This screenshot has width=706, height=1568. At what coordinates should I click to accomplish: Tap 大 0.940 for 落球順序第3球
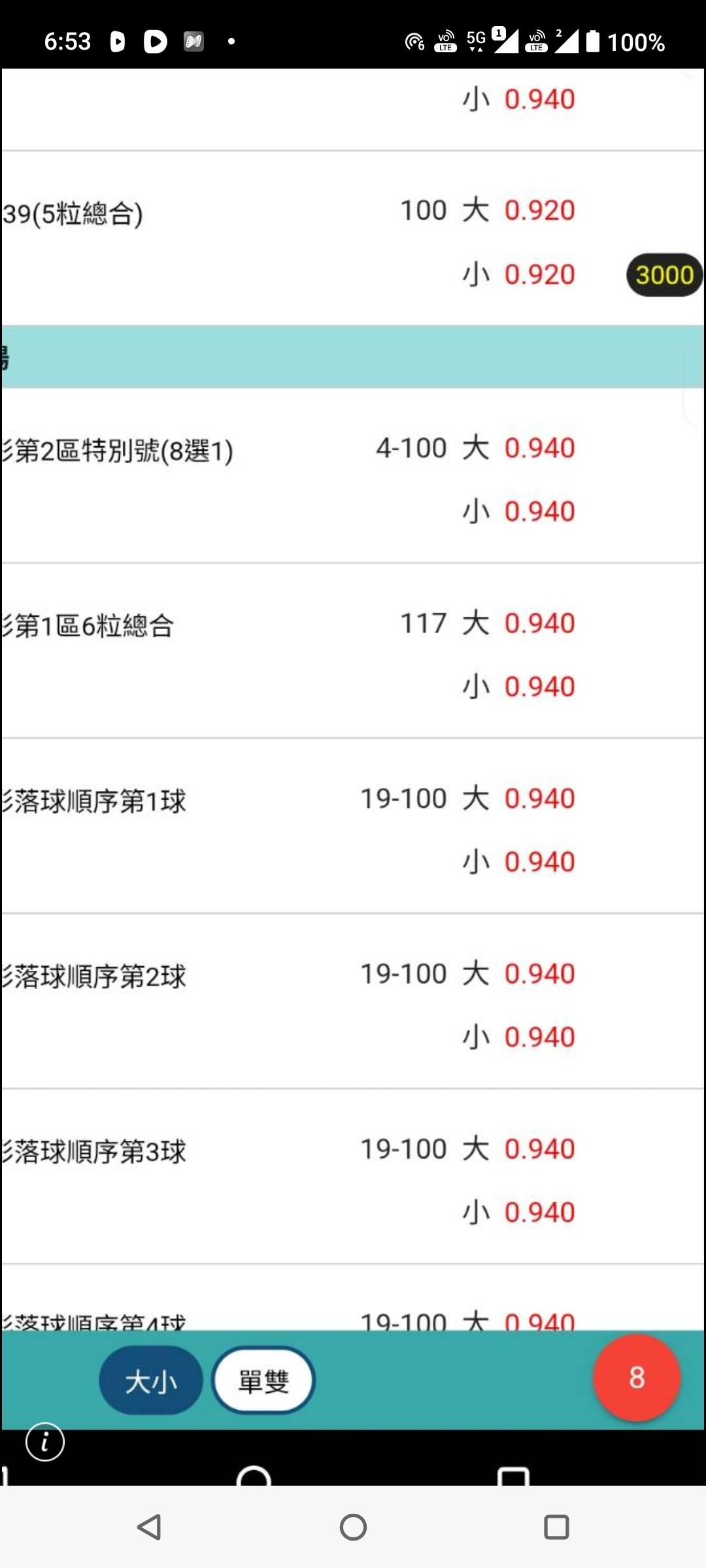point(539,1149)
